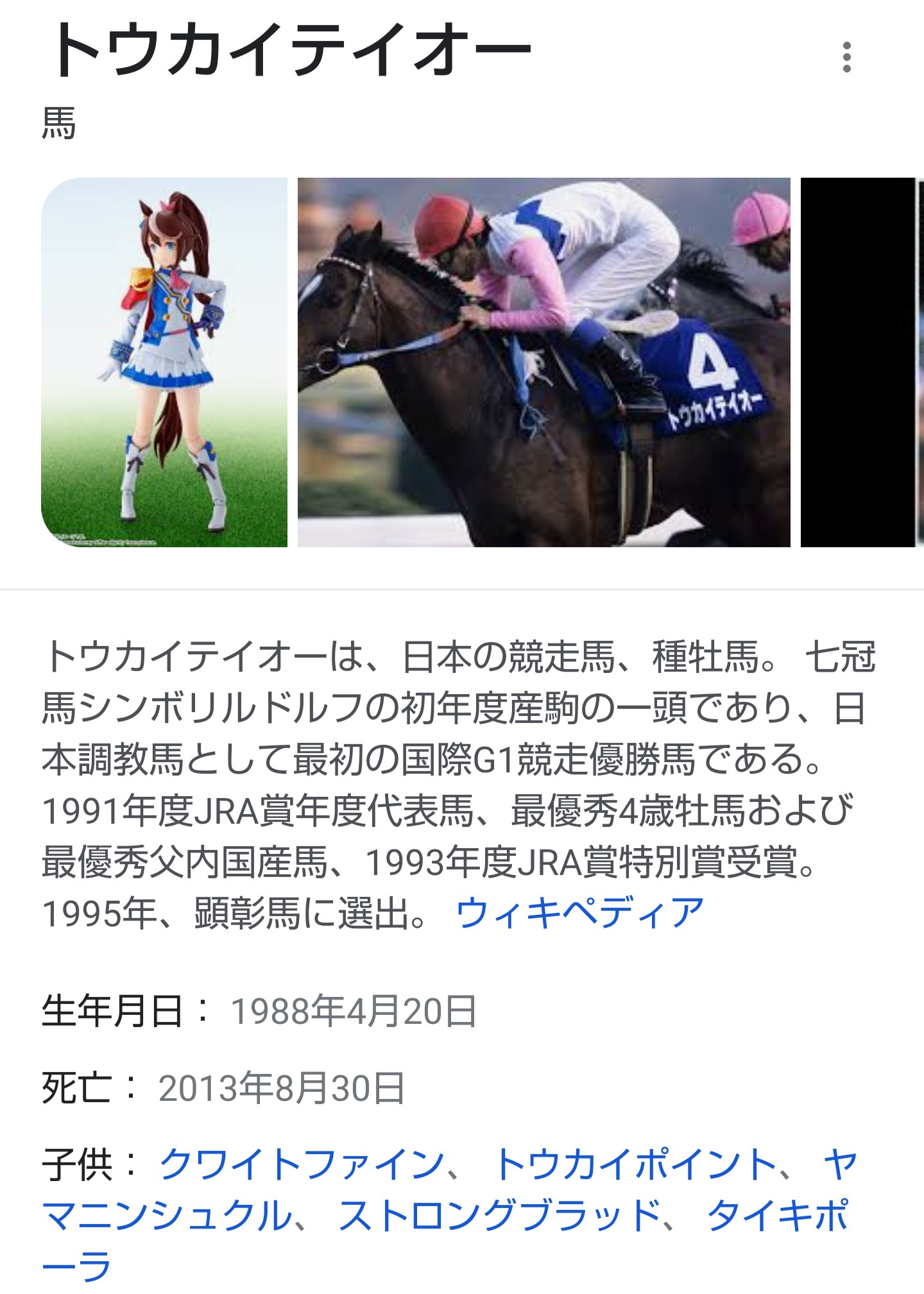Open the racehorse number 4 photo
924x1294 pixels.
(543, 362)
